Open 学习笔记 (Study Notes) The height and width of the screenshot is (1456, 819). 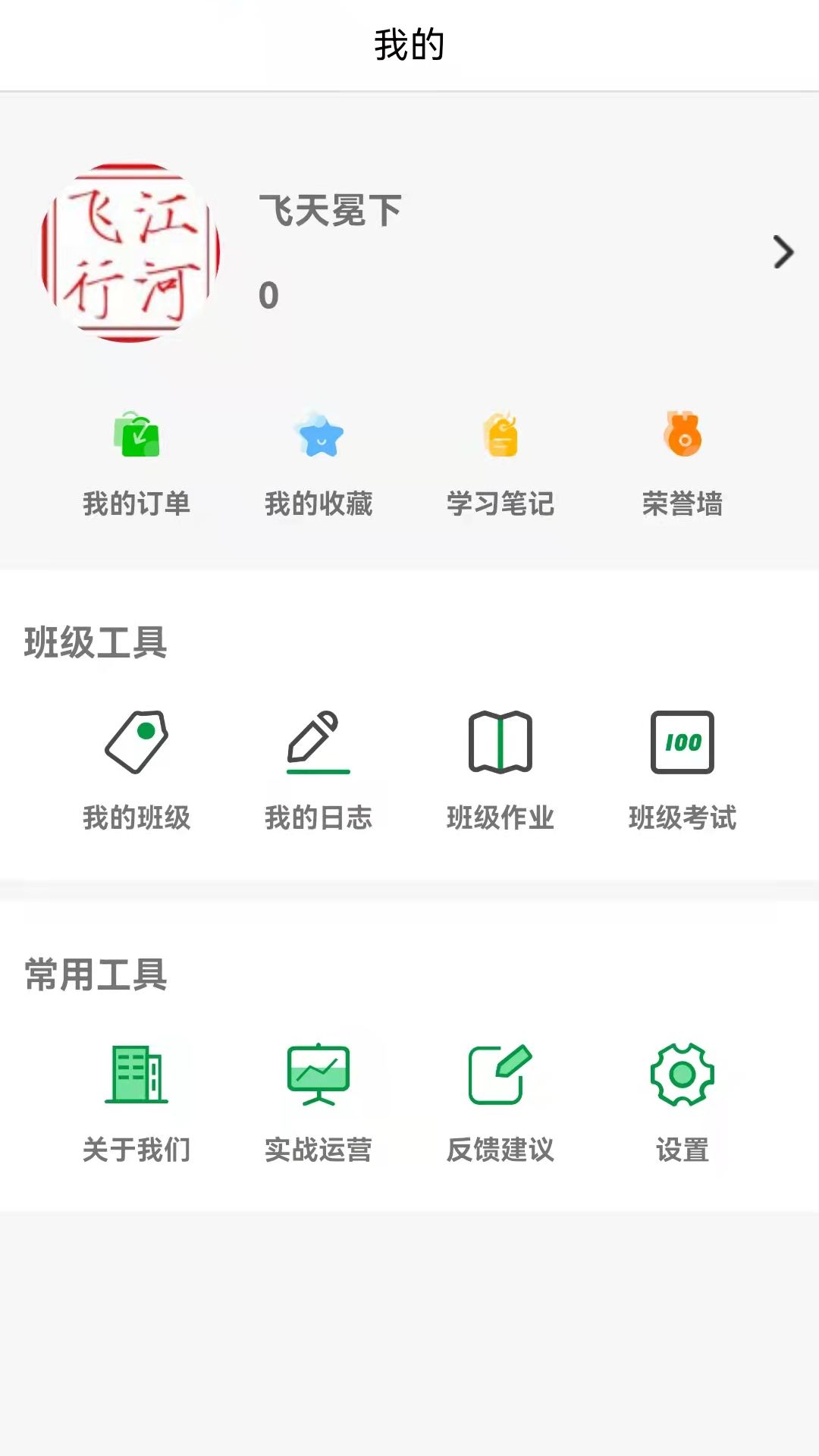tap(501, 463)
